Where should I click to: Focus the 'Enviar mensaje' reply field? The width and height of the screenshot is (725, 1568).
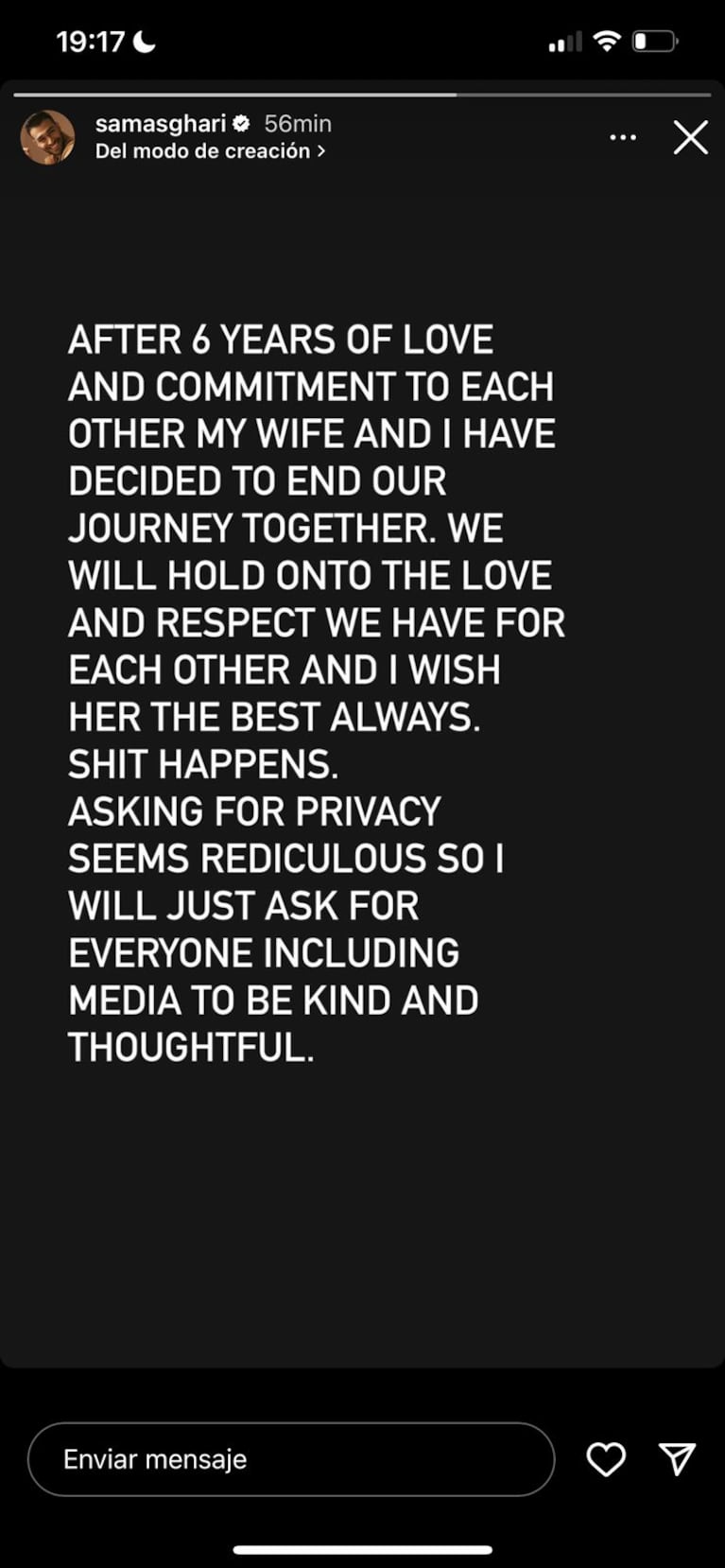(291, 1459)
